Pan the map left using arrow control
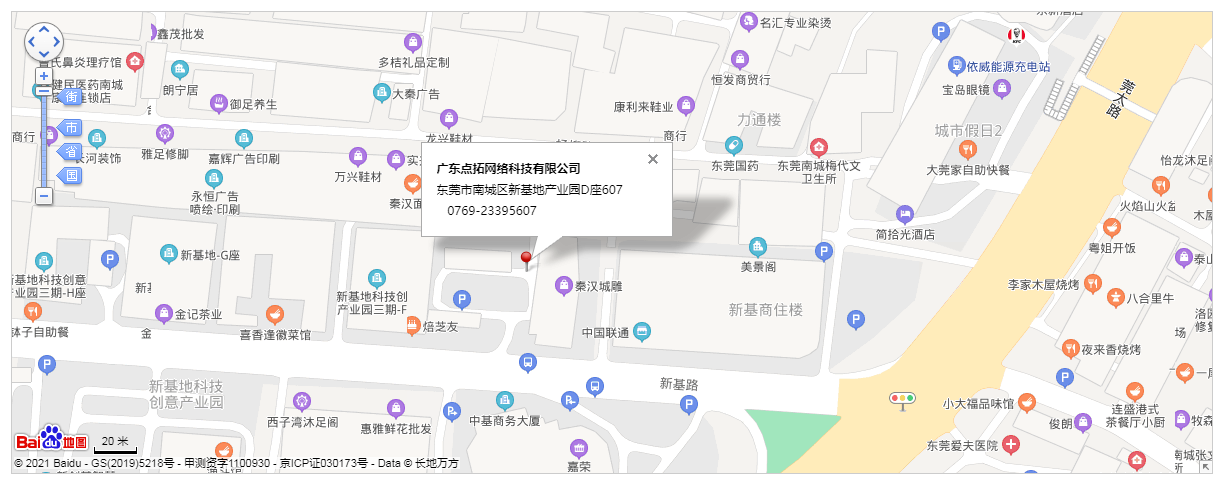 (x=31, y=42)
